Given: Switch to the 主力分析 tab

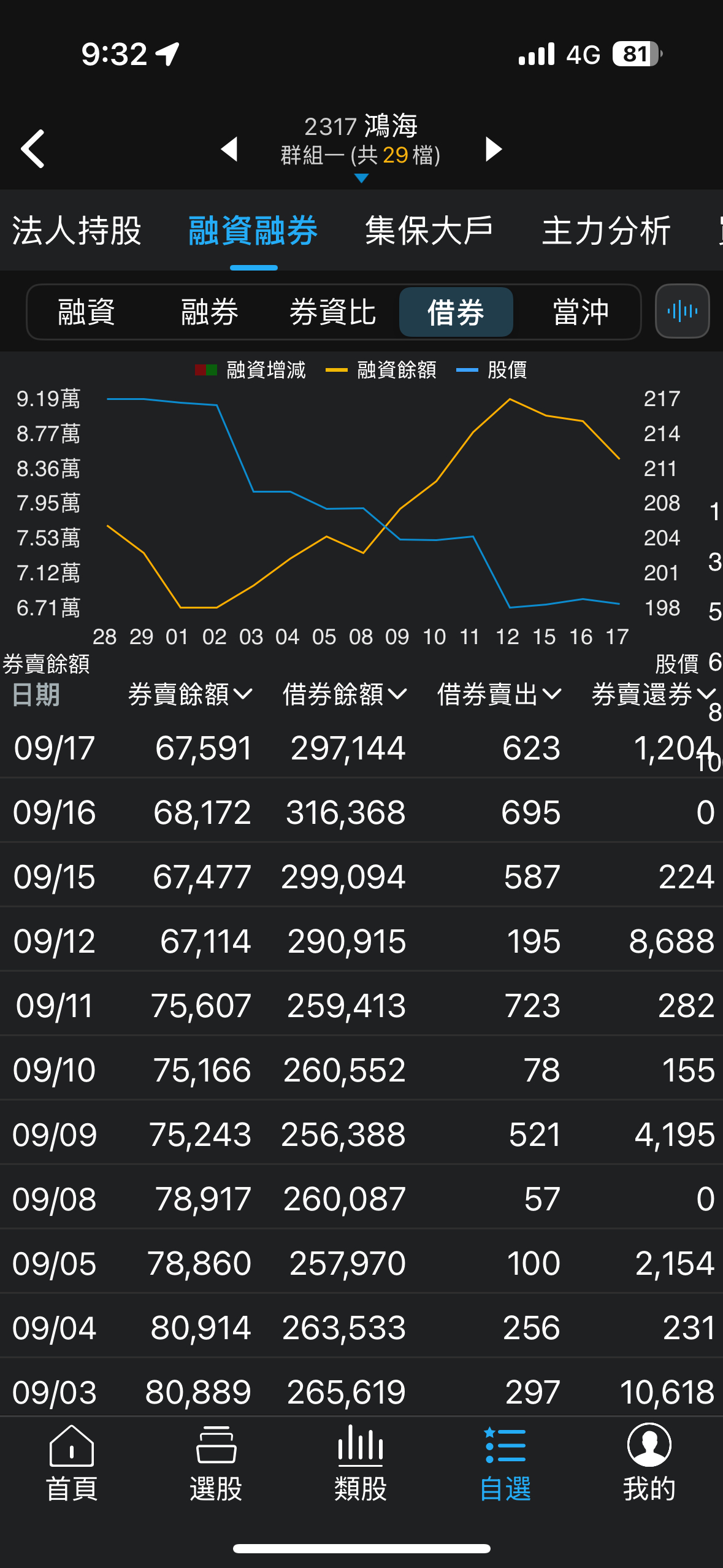Looking at the screenshot, I should click(x=606, y=231).
